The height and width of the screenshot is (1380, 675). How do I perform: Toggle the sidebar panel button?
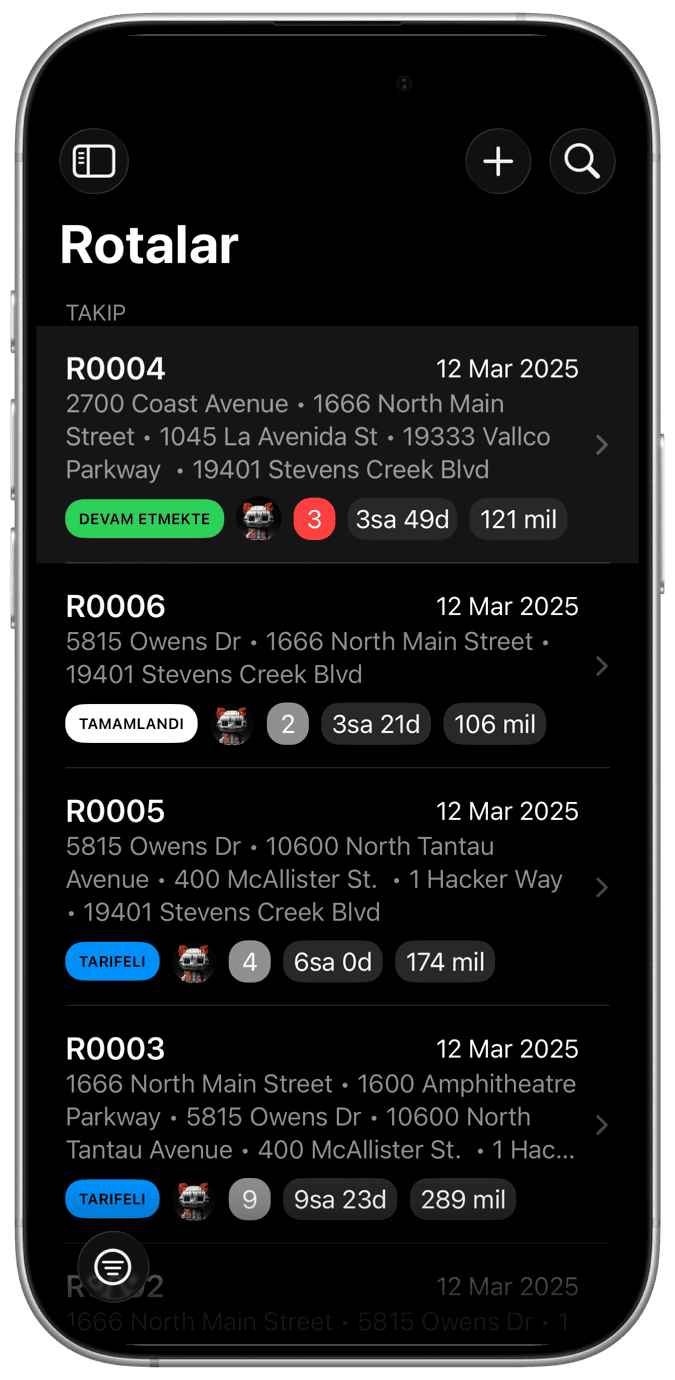point(94,161)
